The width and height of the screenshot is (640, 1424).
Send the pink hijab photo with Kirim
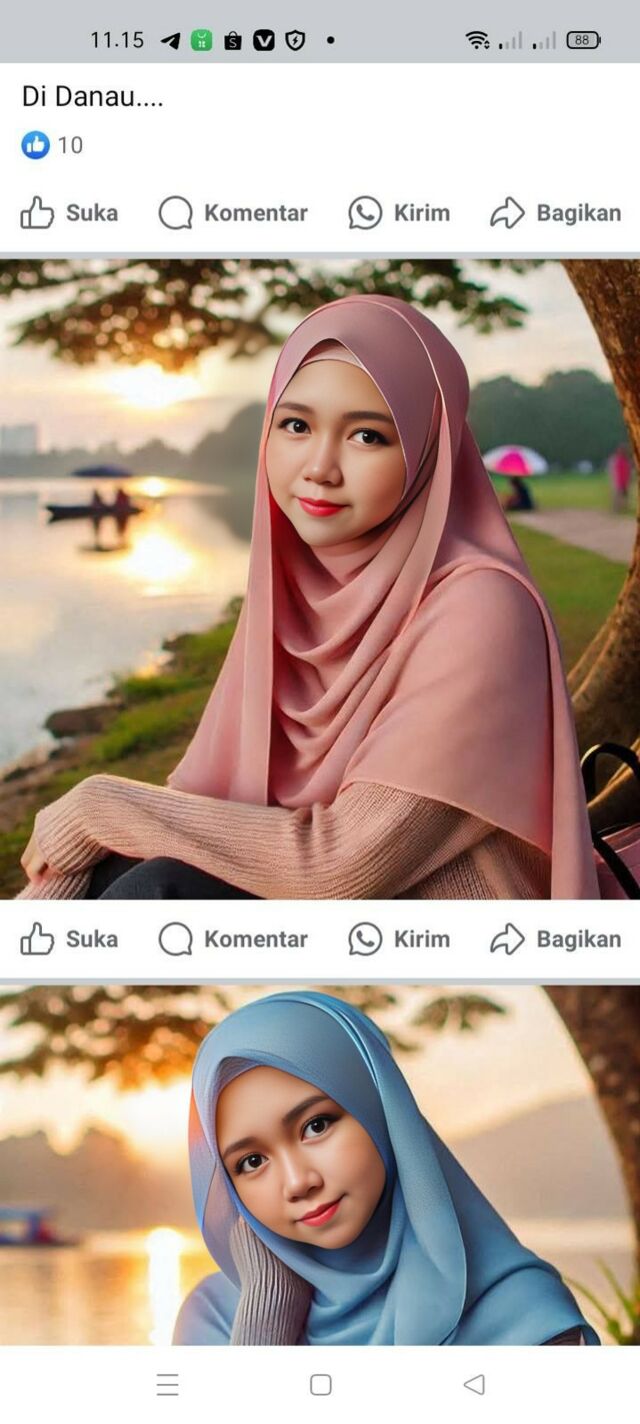pos(399,939)
